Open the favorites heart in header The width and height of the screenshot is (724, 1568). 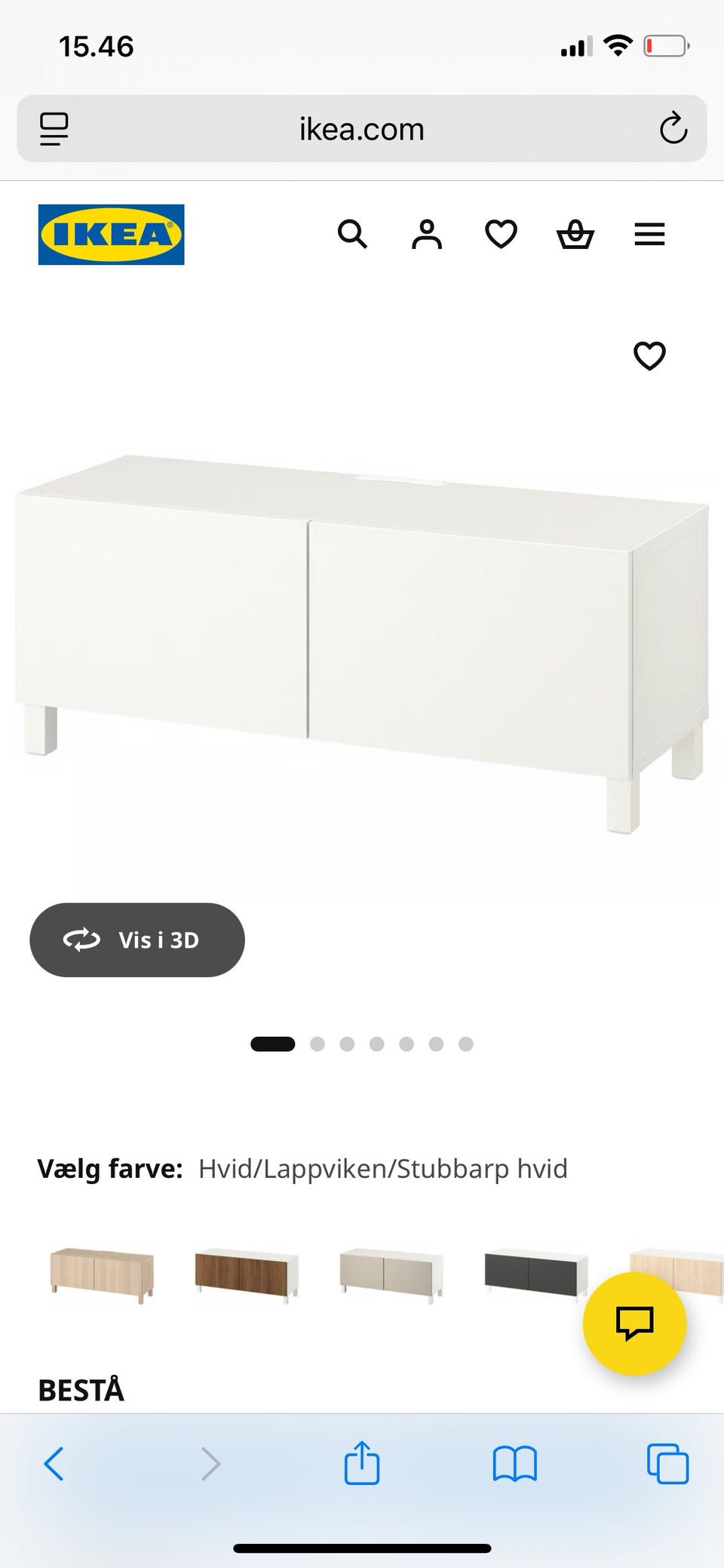click(x=501, y=235)
